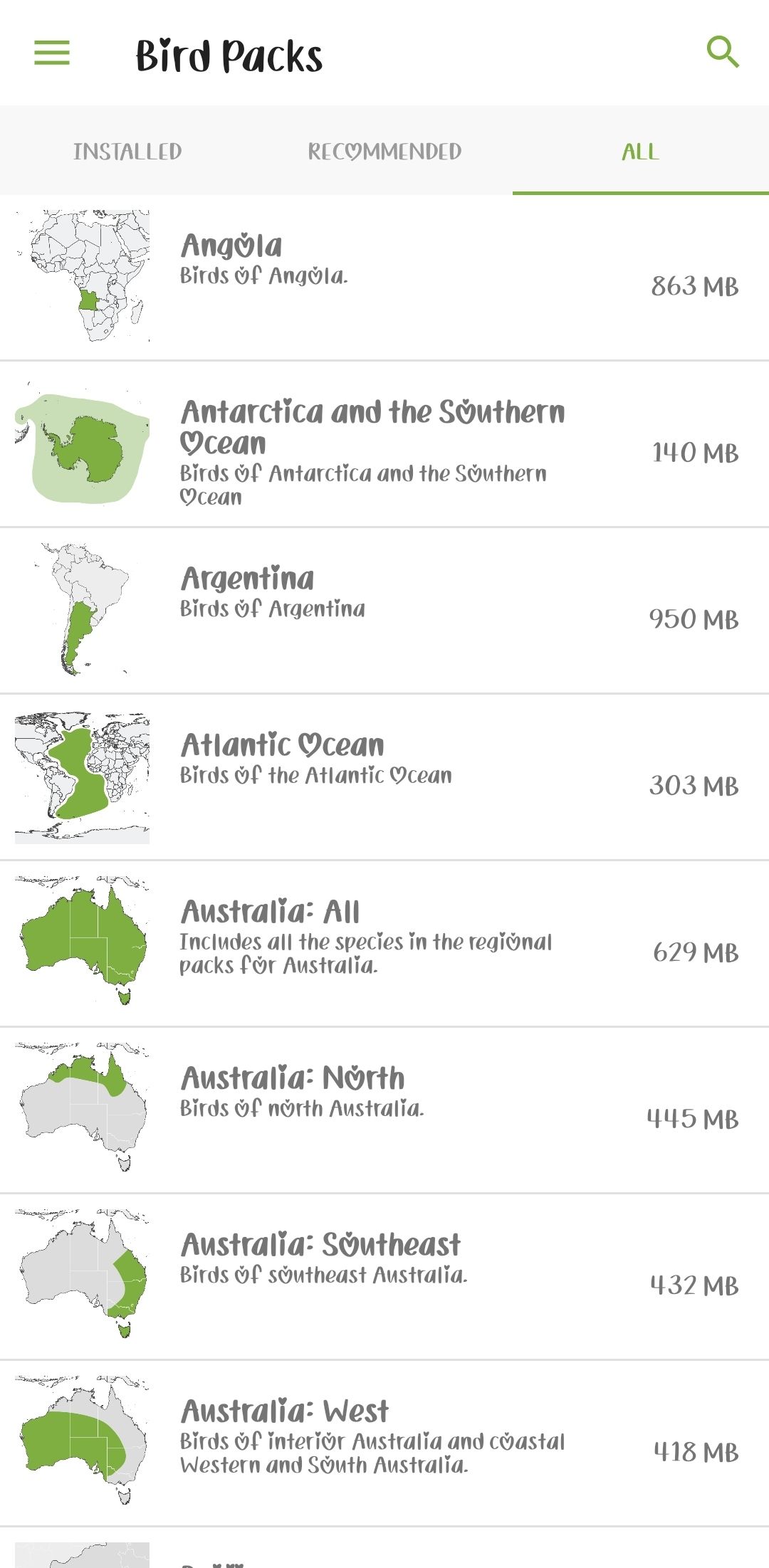
Task: Select the Argentina bird pack
Action: point(384,616)
